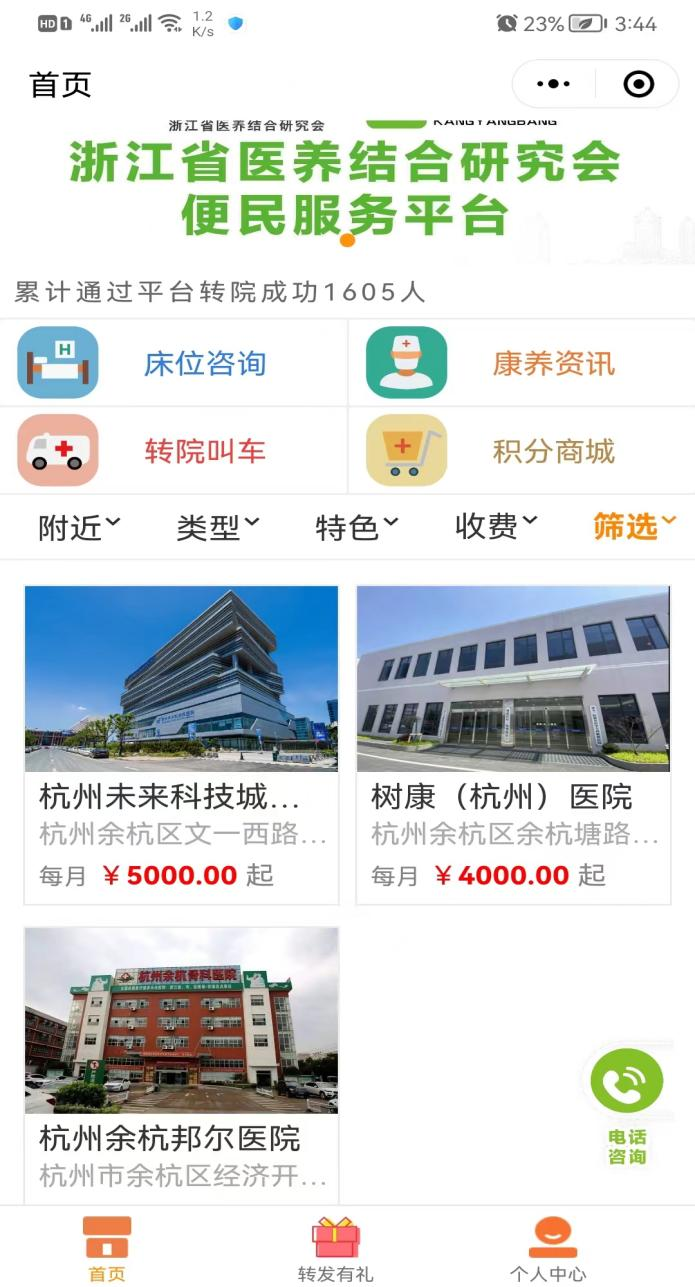Viewport: 695px width, 1287px height.
Task: Expand the 类型 type dropdown
Action: (217, 526)
